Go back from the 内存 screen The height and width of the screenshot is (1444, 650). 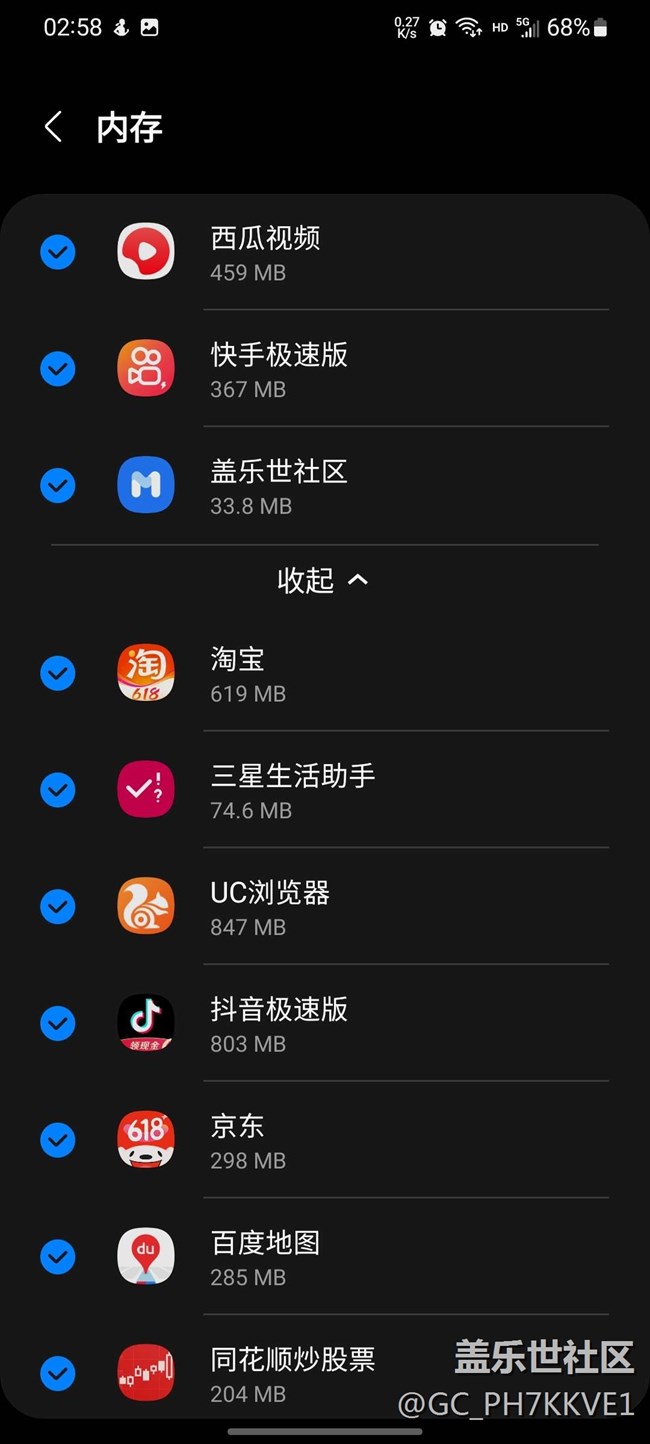54,127
